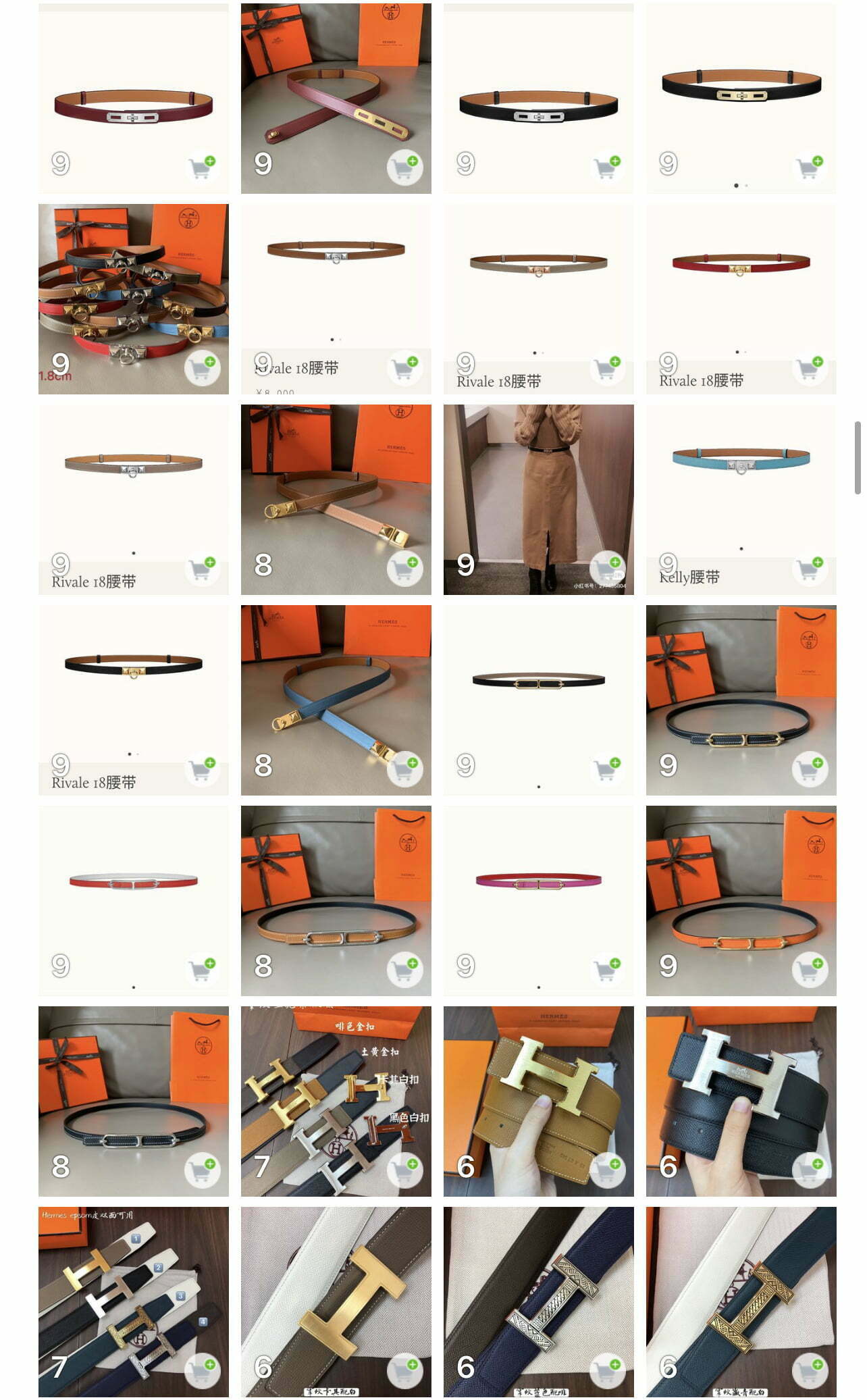The image size is (867, 1400).
Task: Add the blue Kelly腰带 belt to cart
Action: tap(810, 569)
